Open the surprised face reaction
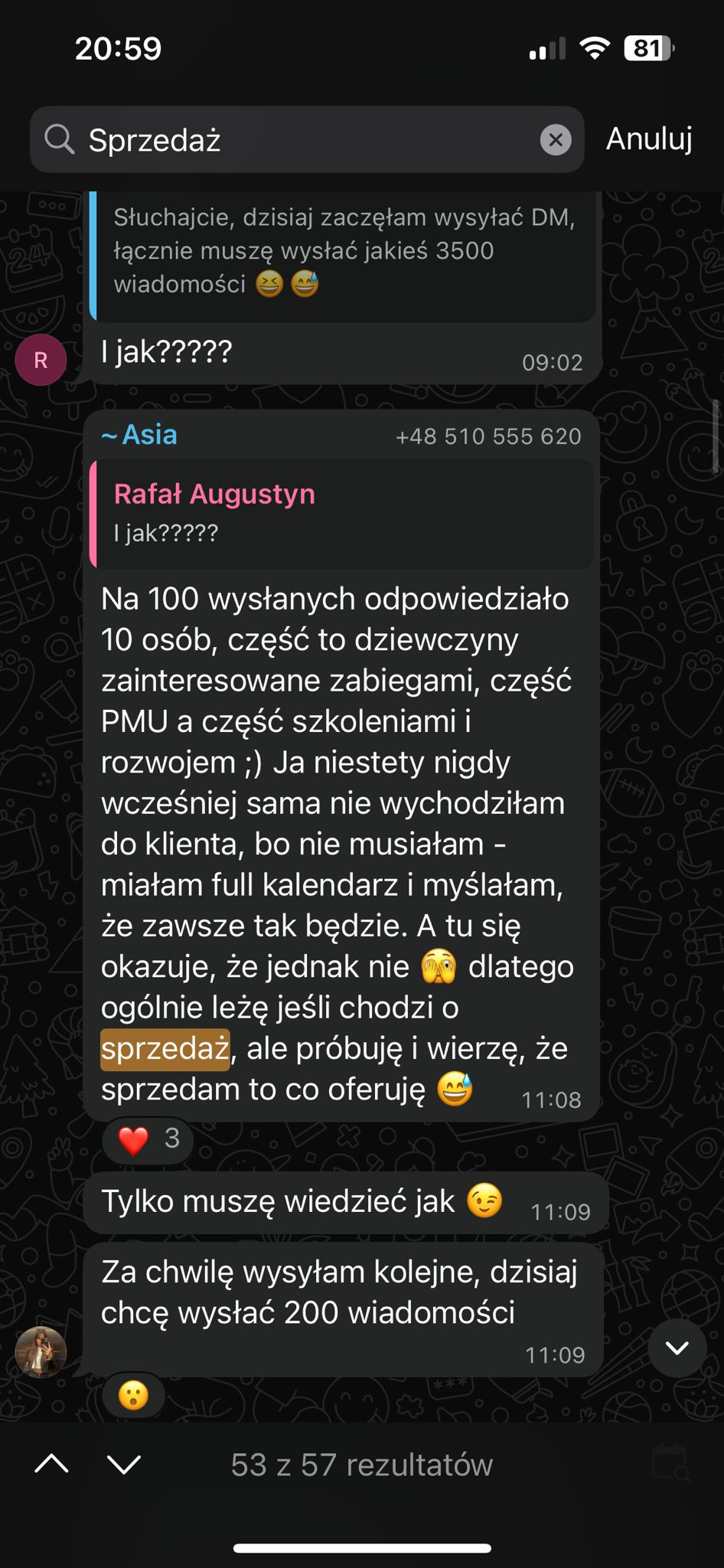The image size is (724, 1568). click(x=133, y=1396)
